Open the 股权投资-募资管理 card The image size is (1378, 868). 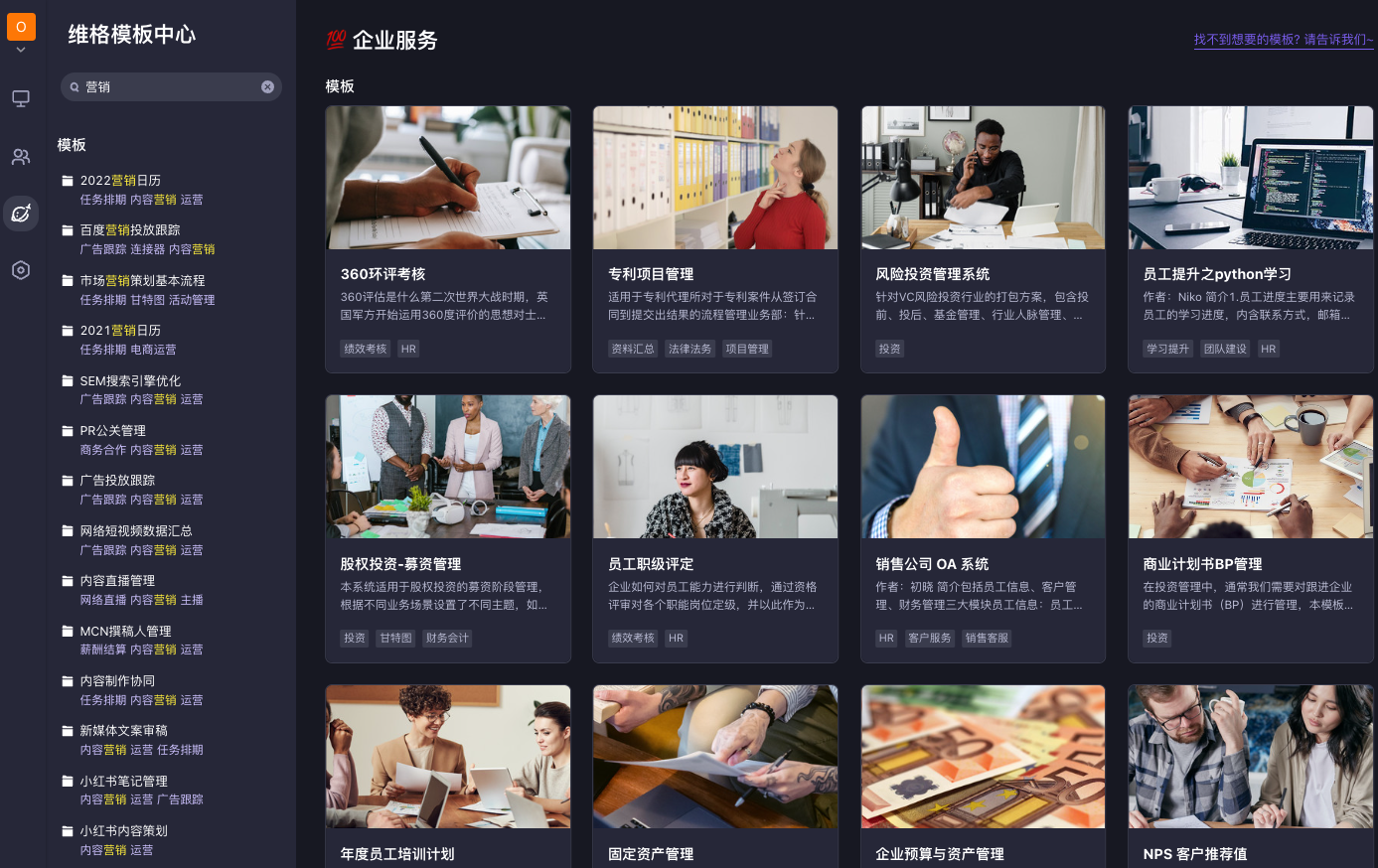tap(448, 528)
